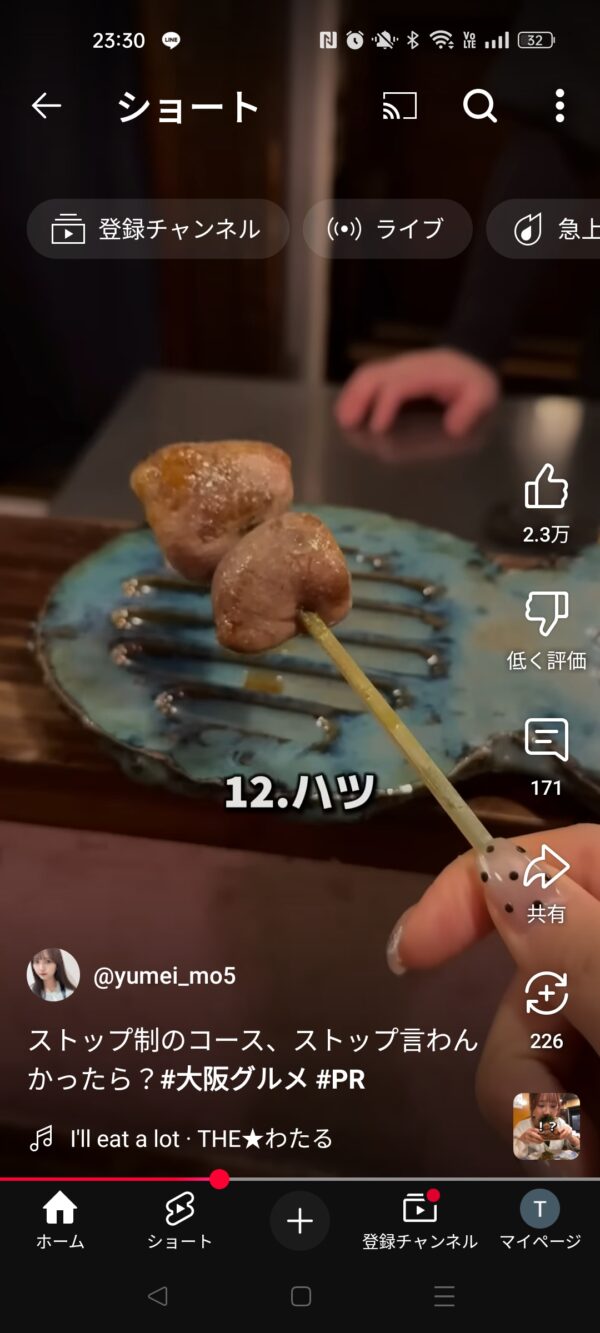Remix this short video
Viewport: 600px width, 1333px height.
point(546,995)
